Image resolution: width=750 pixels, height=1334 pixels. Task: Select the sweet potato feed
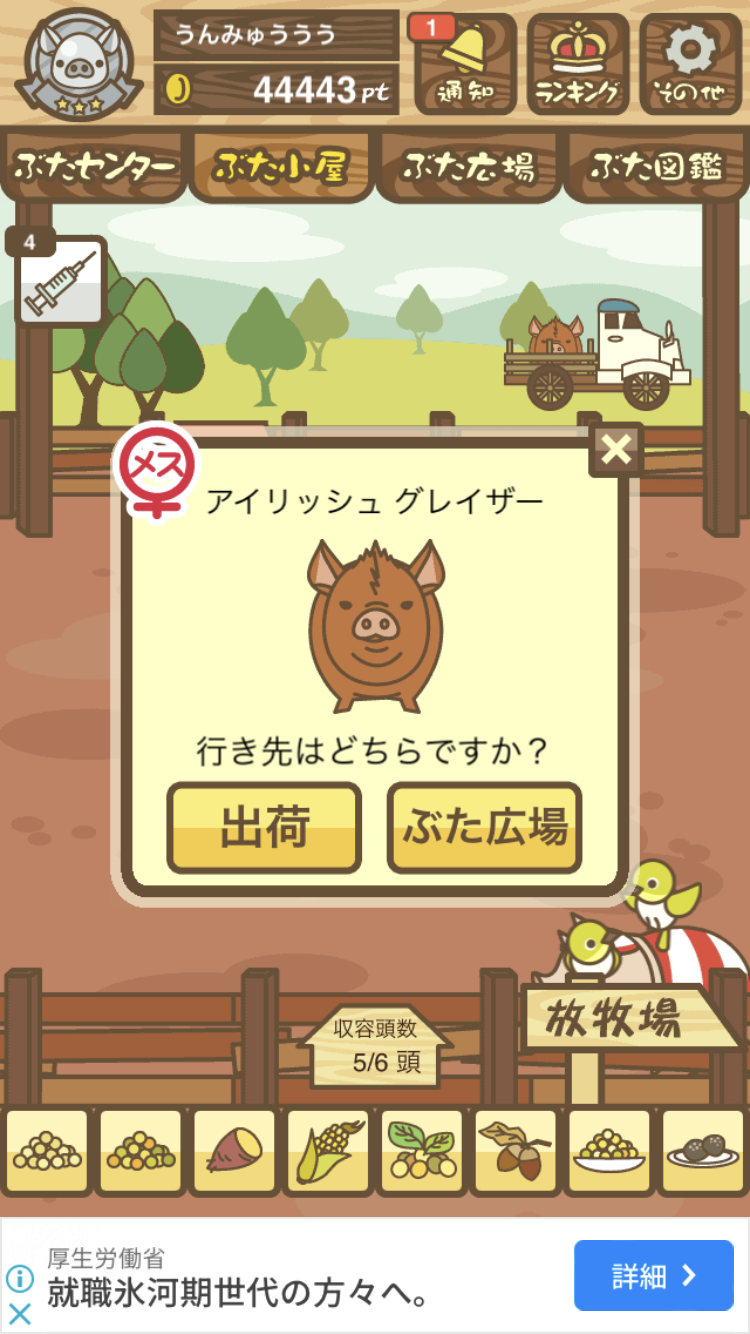tap(233, 1151)
